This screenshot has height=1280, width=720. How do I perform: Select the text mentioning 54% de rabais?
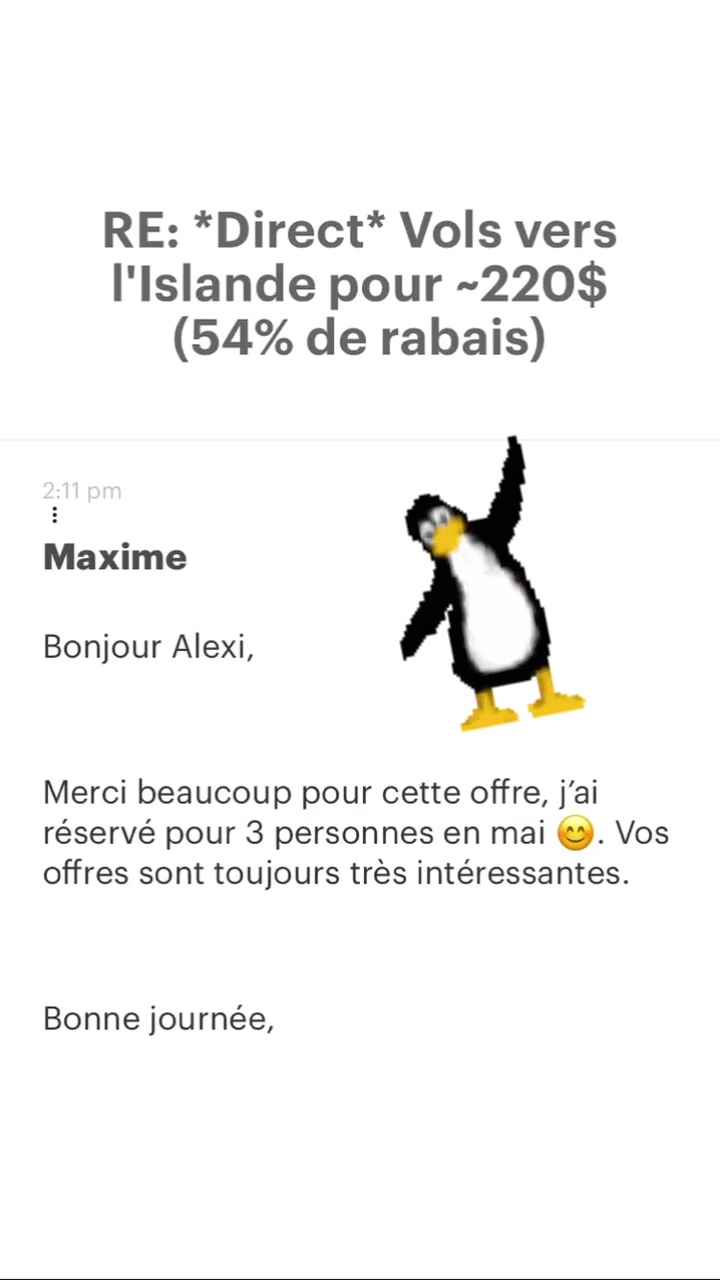click(360, 337)
